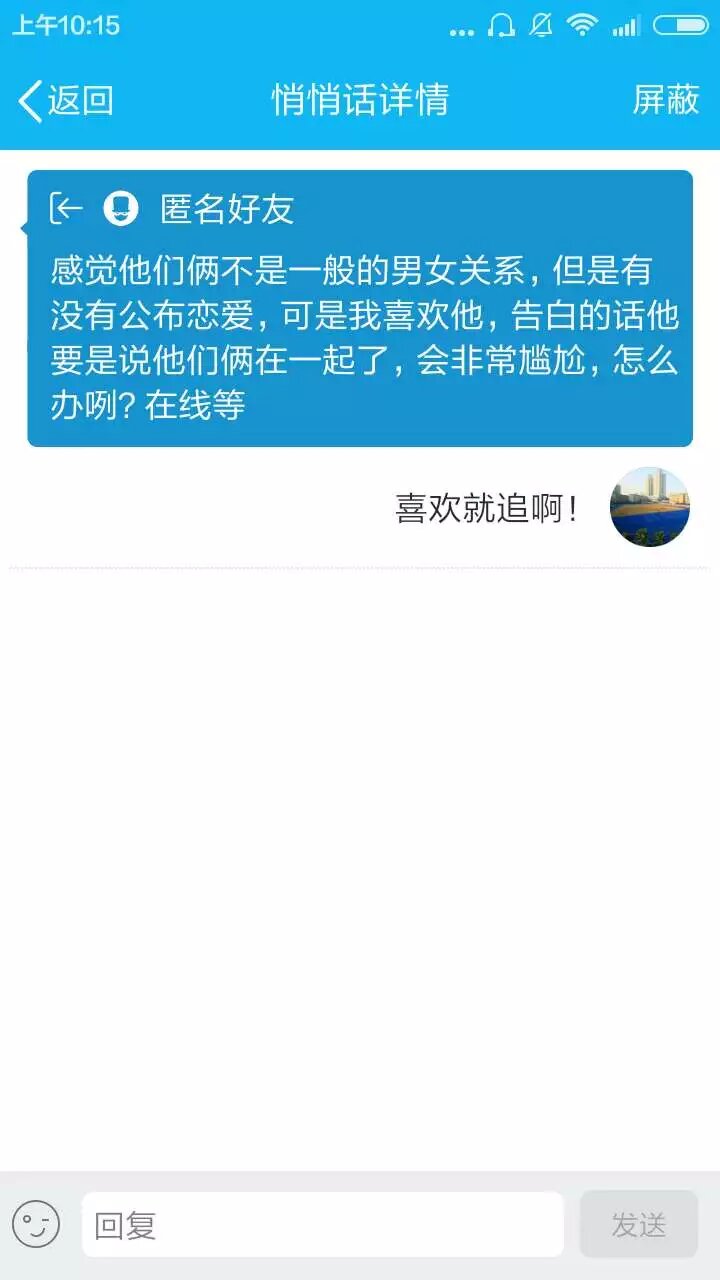Tap the 发送 send button
This screenshot has height=1280, width=720.
tap(638, 1224)
